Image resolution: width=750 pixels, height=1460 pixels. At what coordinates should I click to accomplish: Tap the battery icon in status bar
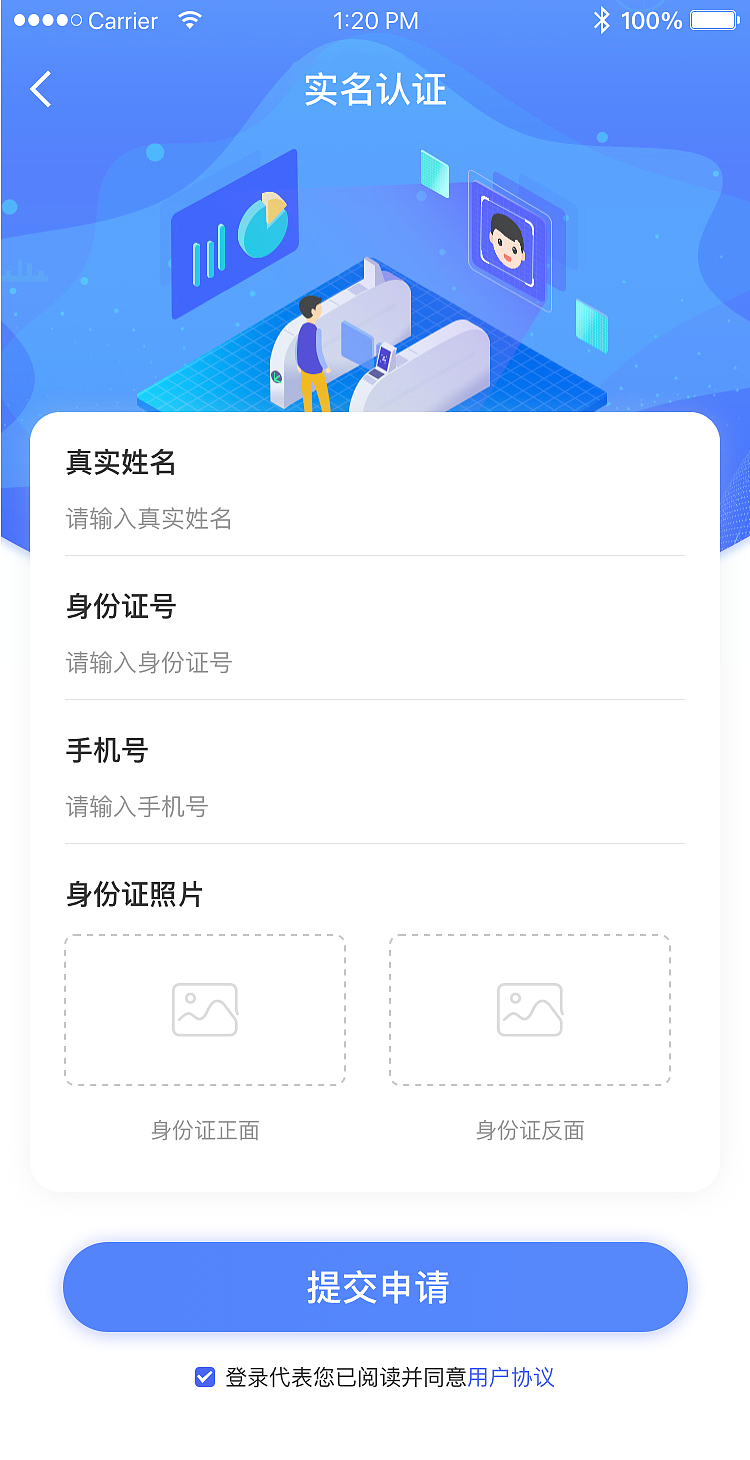click(713, 18)
